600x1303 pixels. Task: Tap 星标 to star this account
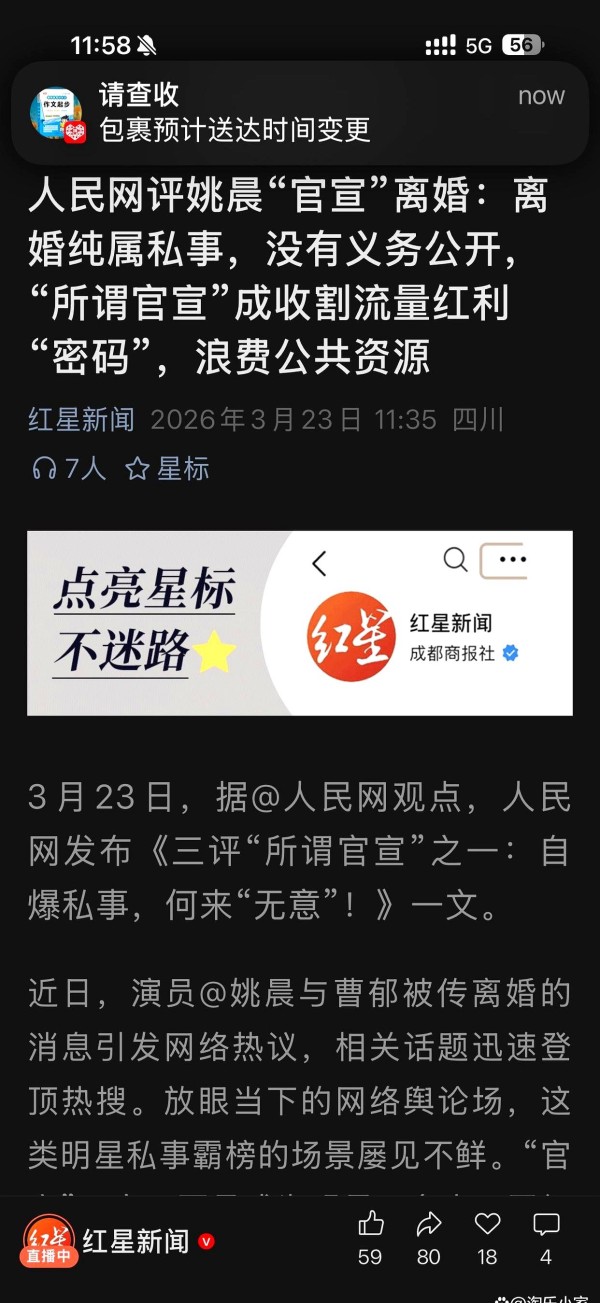pos(167,468)
